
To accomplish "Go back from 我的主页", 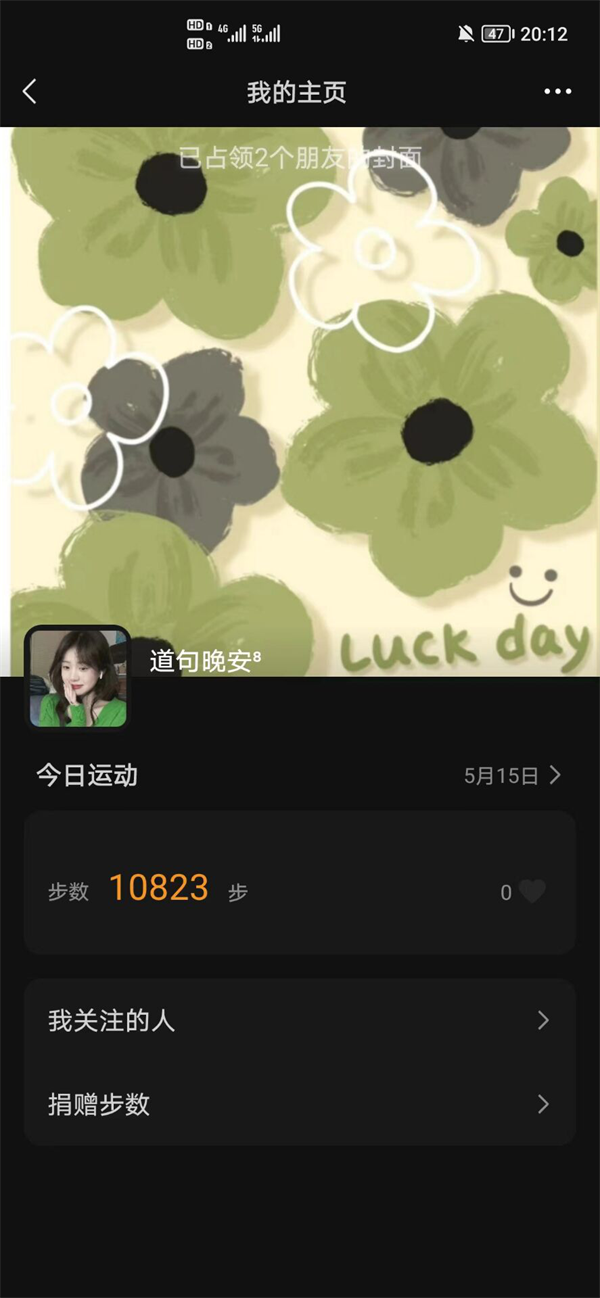I will tap(30, 92).
